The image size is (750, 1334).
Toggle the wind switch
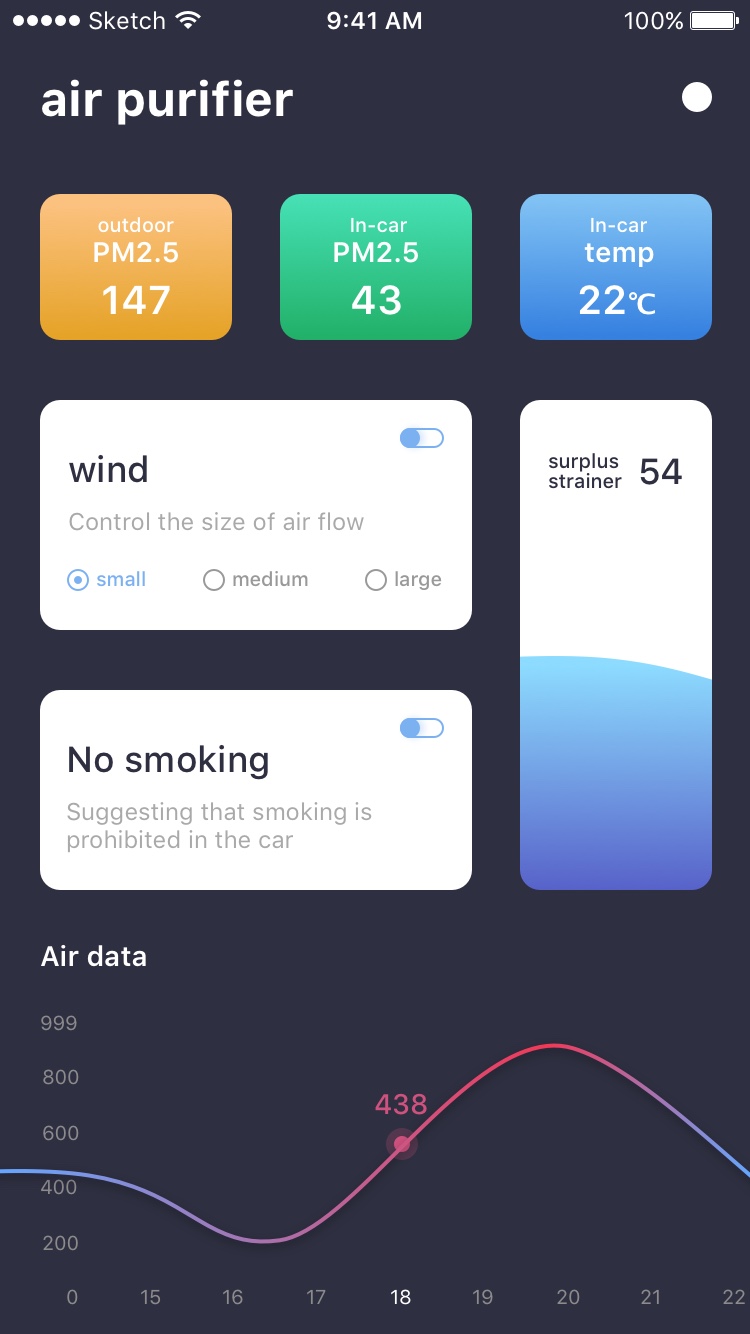coord(422,438)
